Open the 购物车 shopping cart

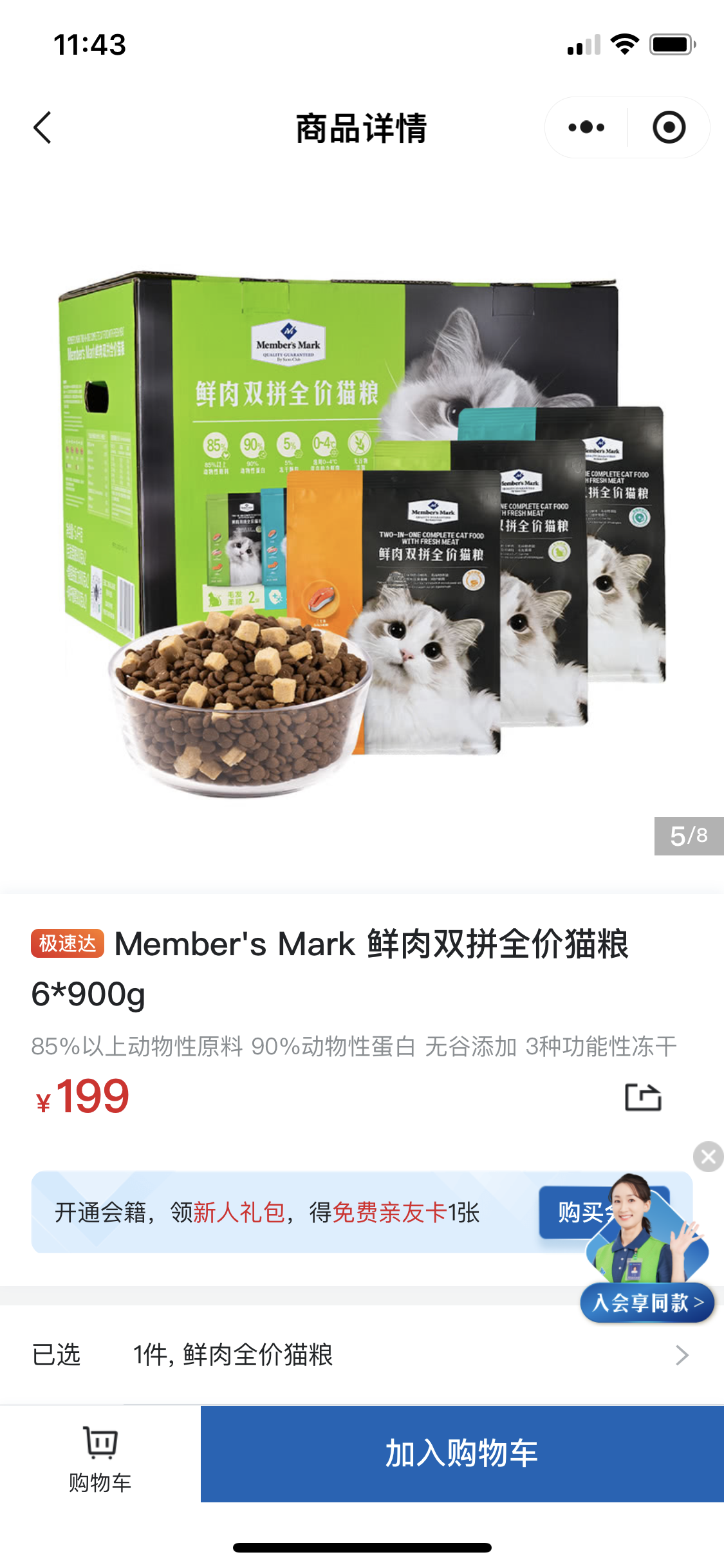[x=100, y=1457]
